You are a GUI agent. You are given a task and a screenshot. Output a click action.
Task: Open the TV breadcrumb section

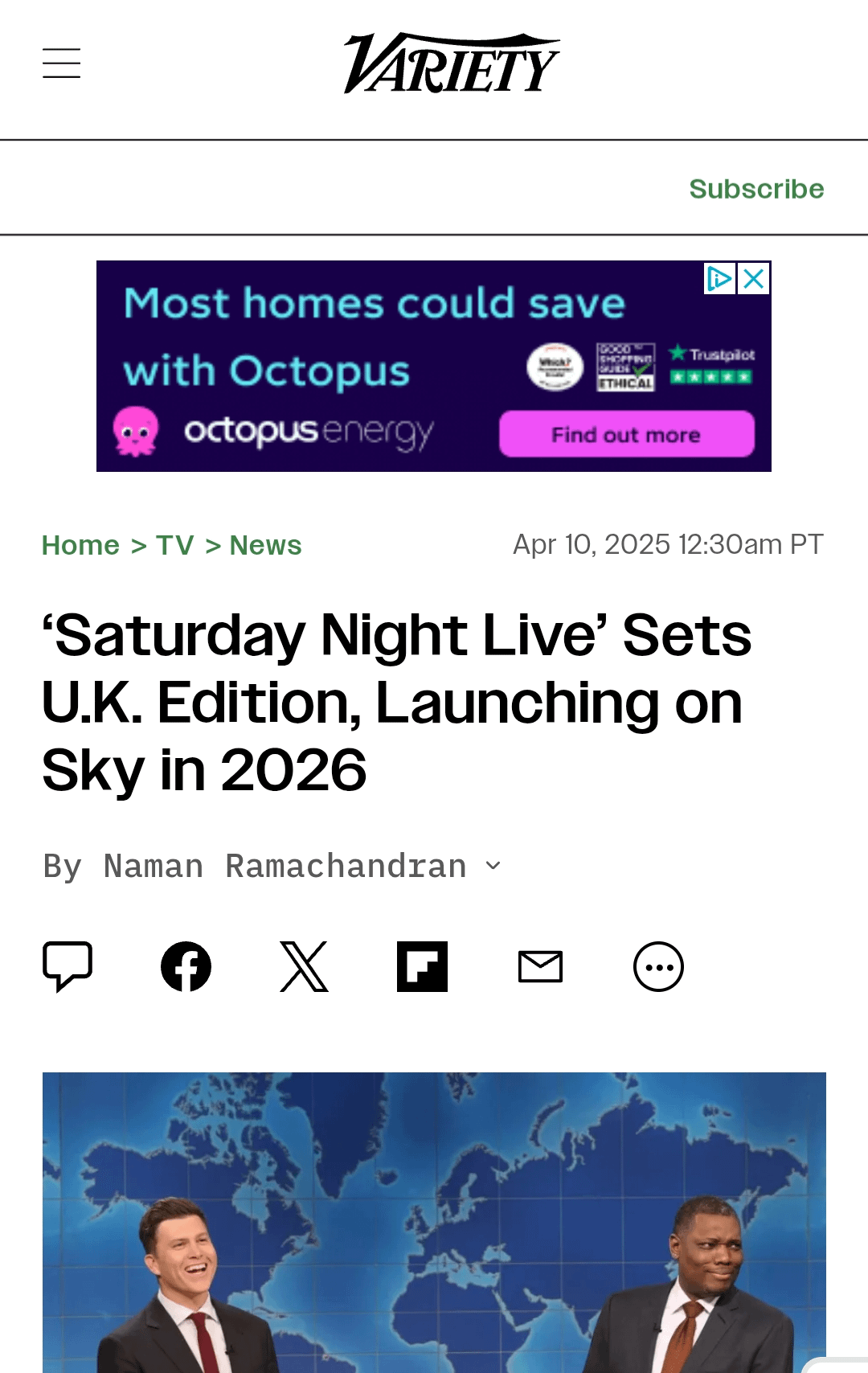[x=175, y=545]
